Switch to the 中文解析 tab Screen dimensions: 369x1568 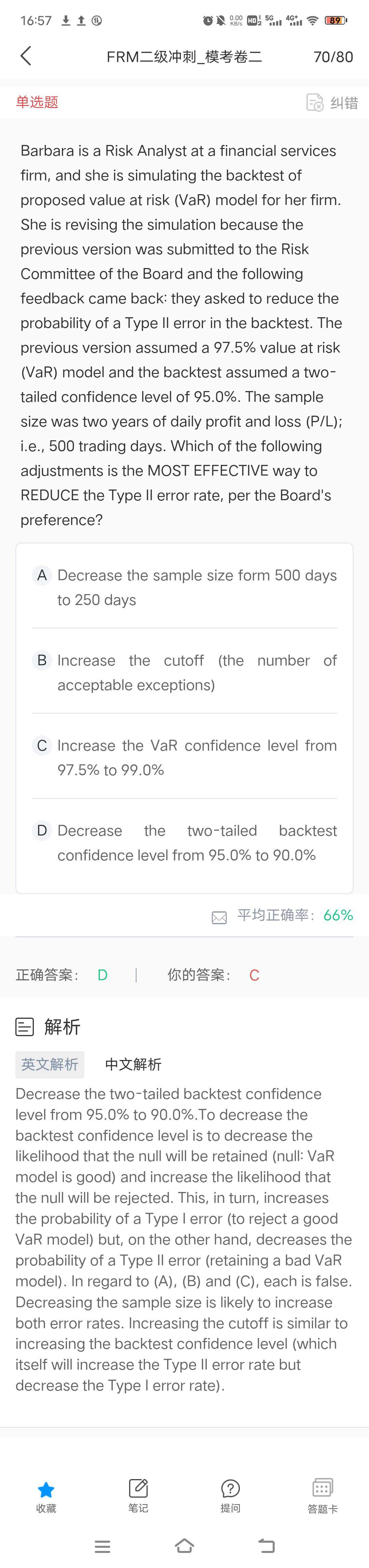coord(133,1064)
